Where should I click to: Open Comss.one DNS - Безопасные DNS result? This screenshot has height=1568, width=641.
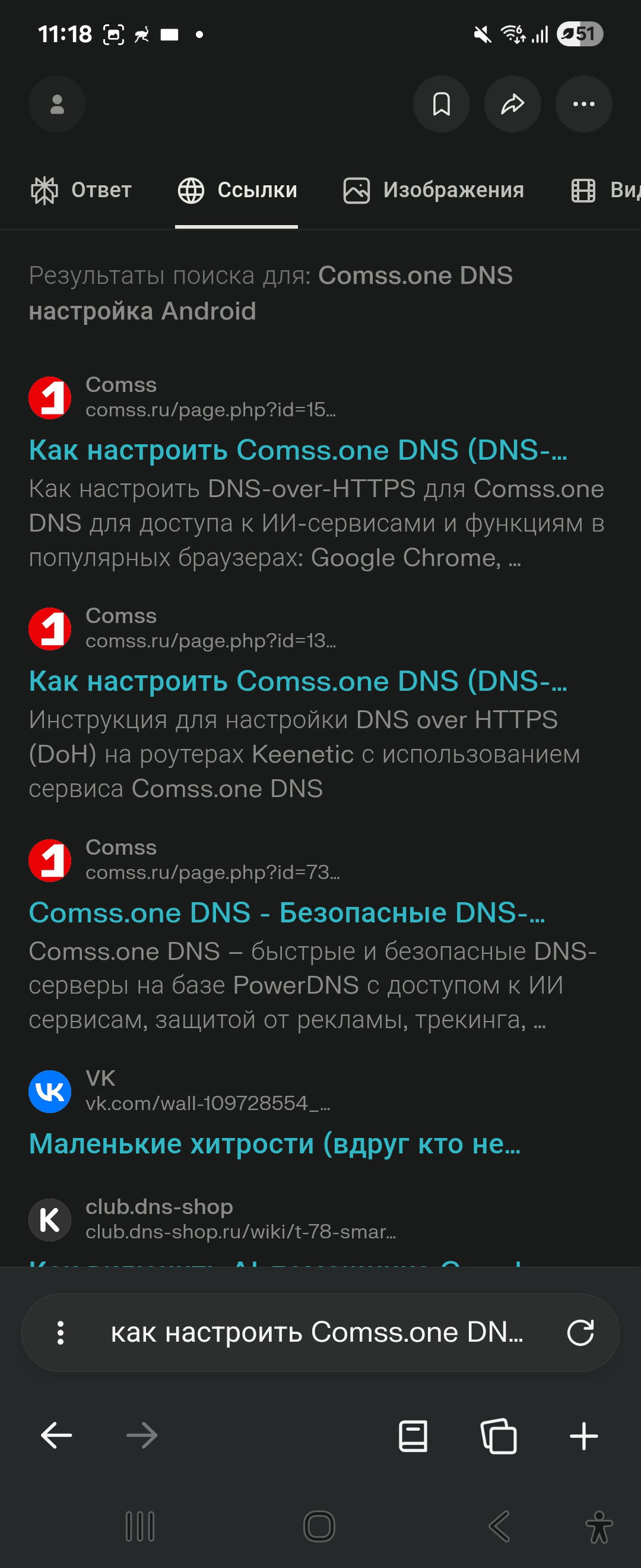pyautogui.click(x=287, y=912)
